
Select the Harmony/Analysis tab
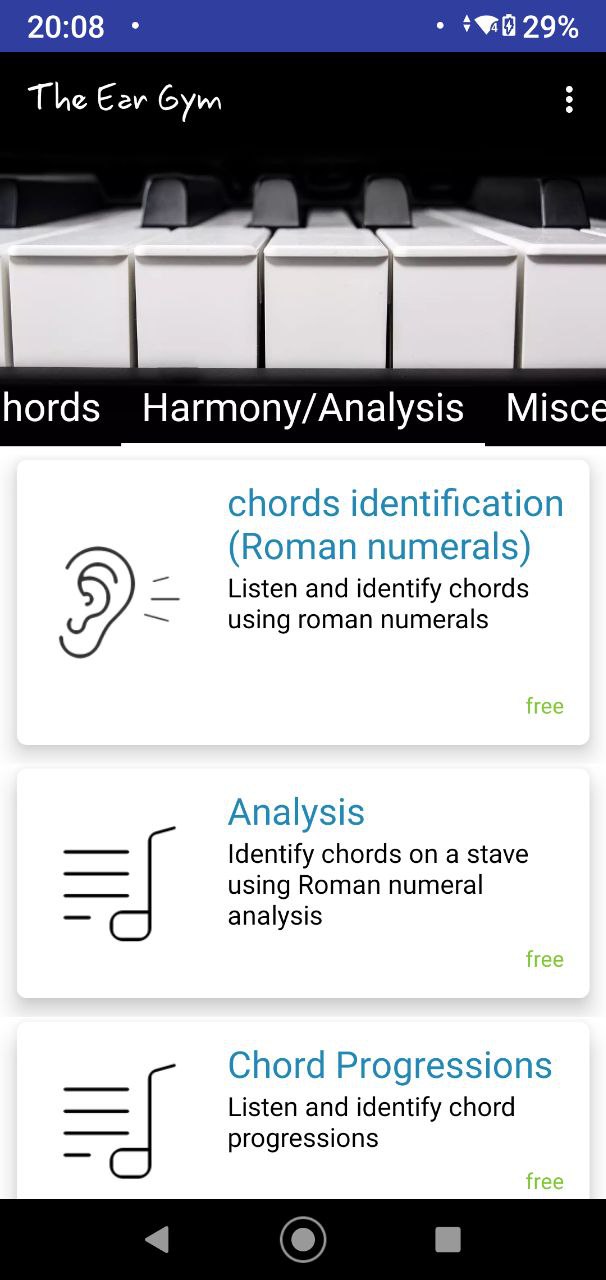303,408
